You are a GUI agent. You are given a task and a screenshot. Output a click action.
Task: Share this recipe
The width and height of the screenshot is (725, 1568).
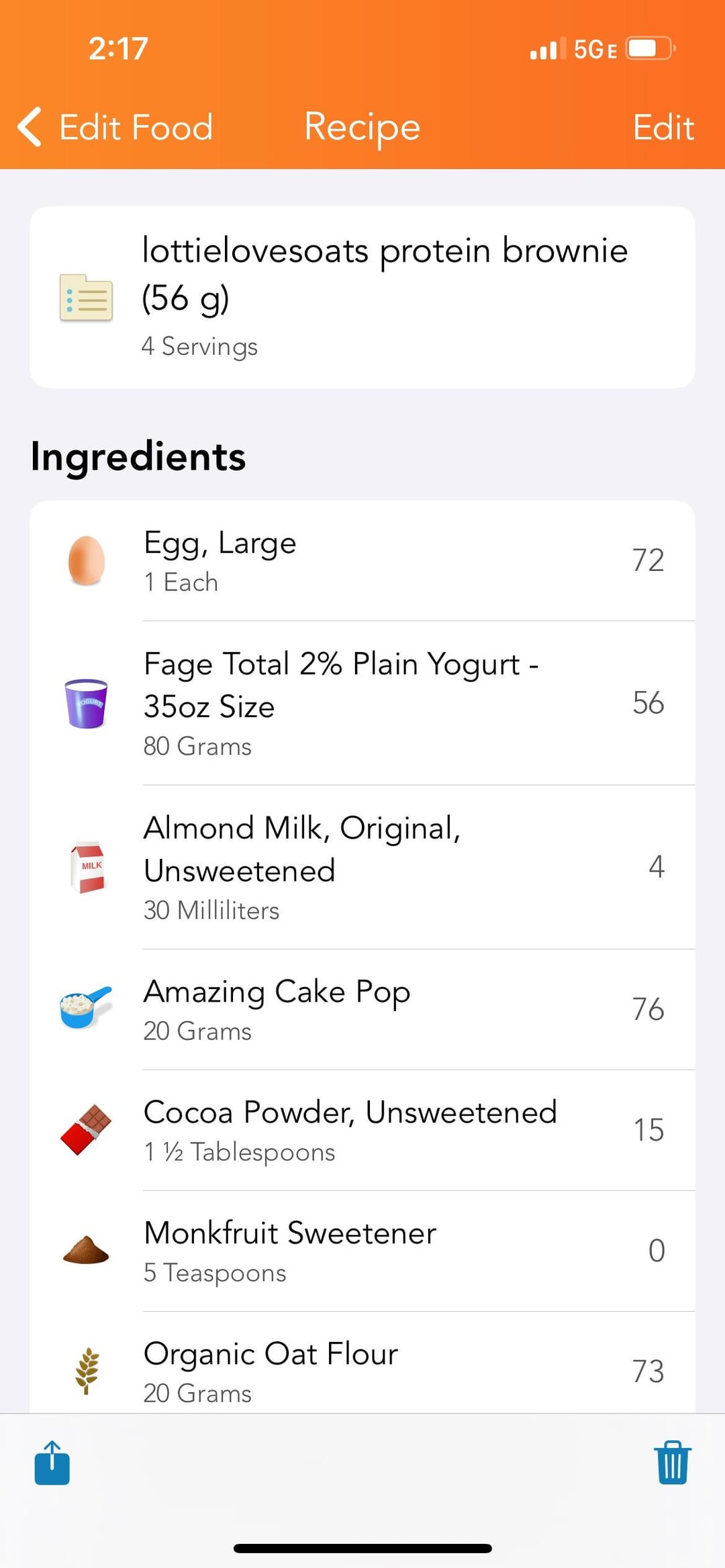pos(52,1463)
